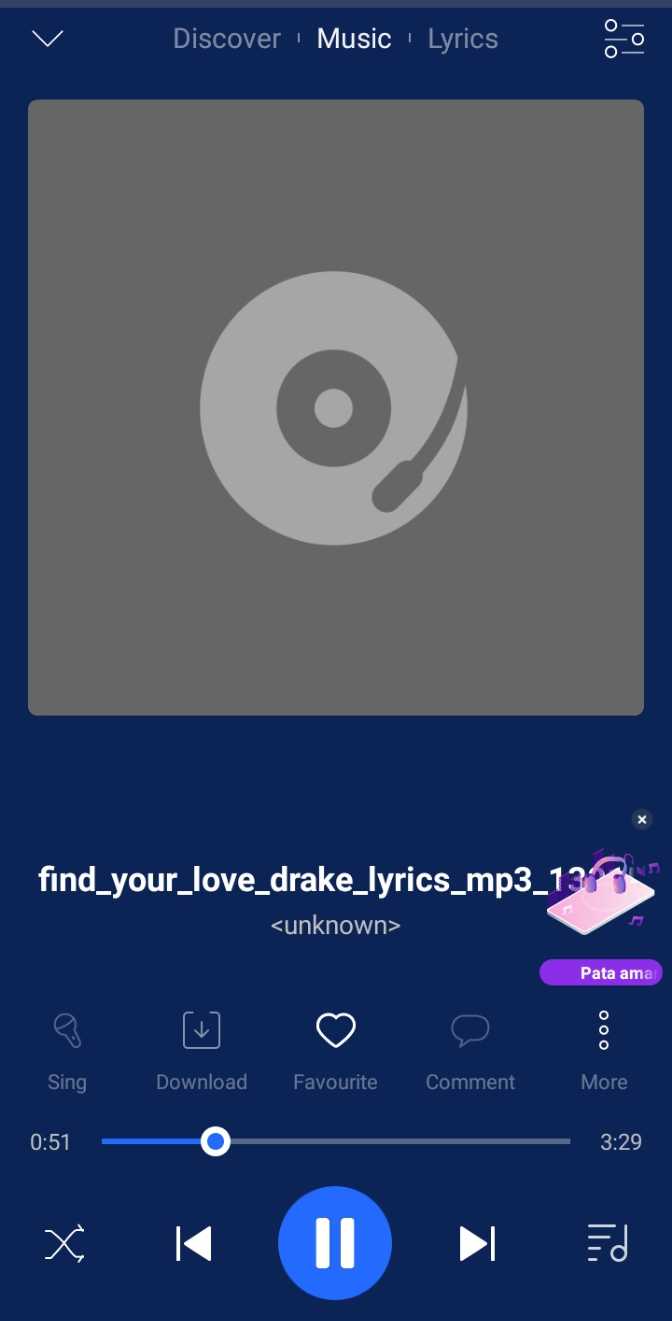Open the play queue list
Screen dimensions: 672x1321
coord(606,1243)
